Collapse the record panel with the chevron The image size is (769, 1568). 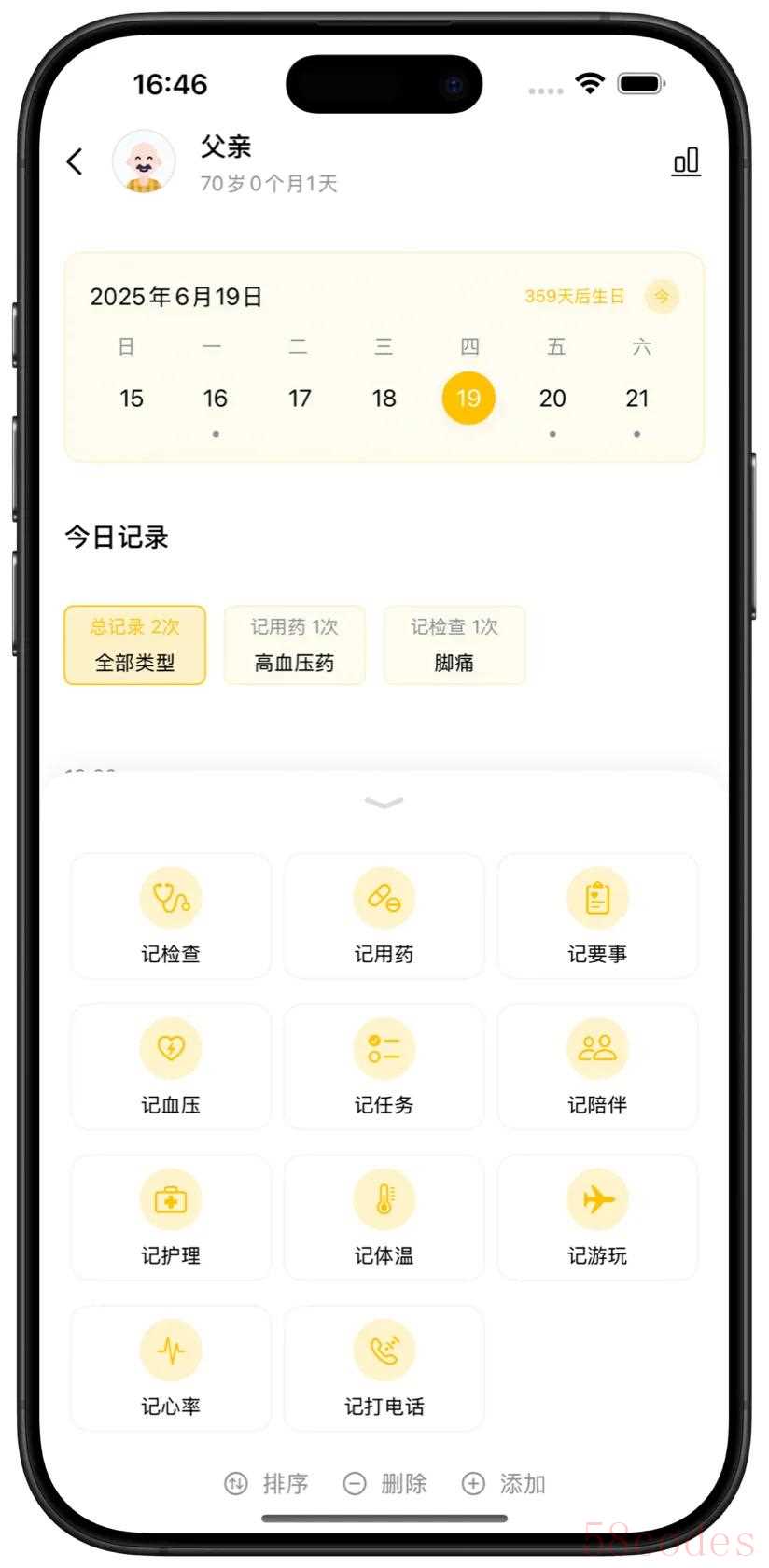(x=384, y=803)
